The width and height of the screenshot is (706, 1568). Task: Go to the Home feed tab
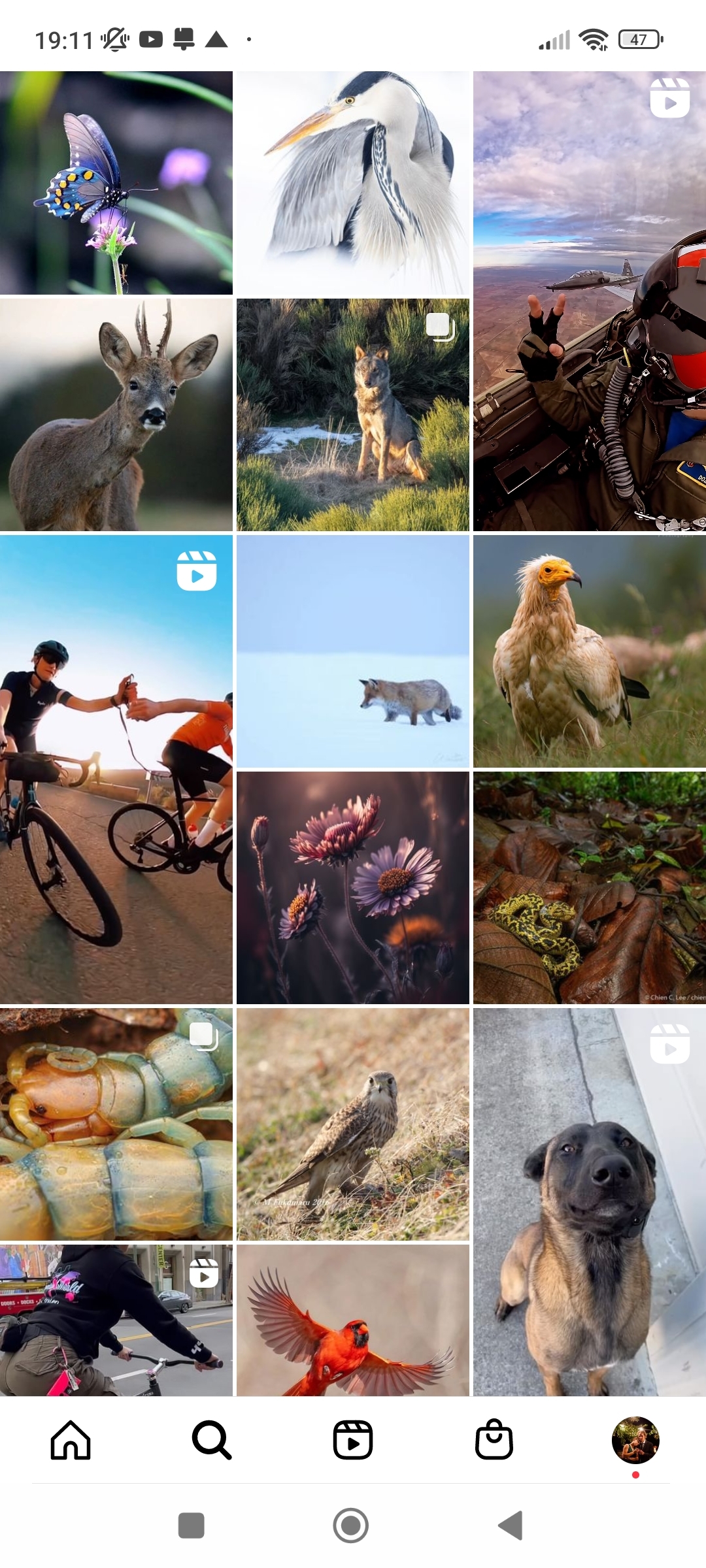coord(71,1440)
